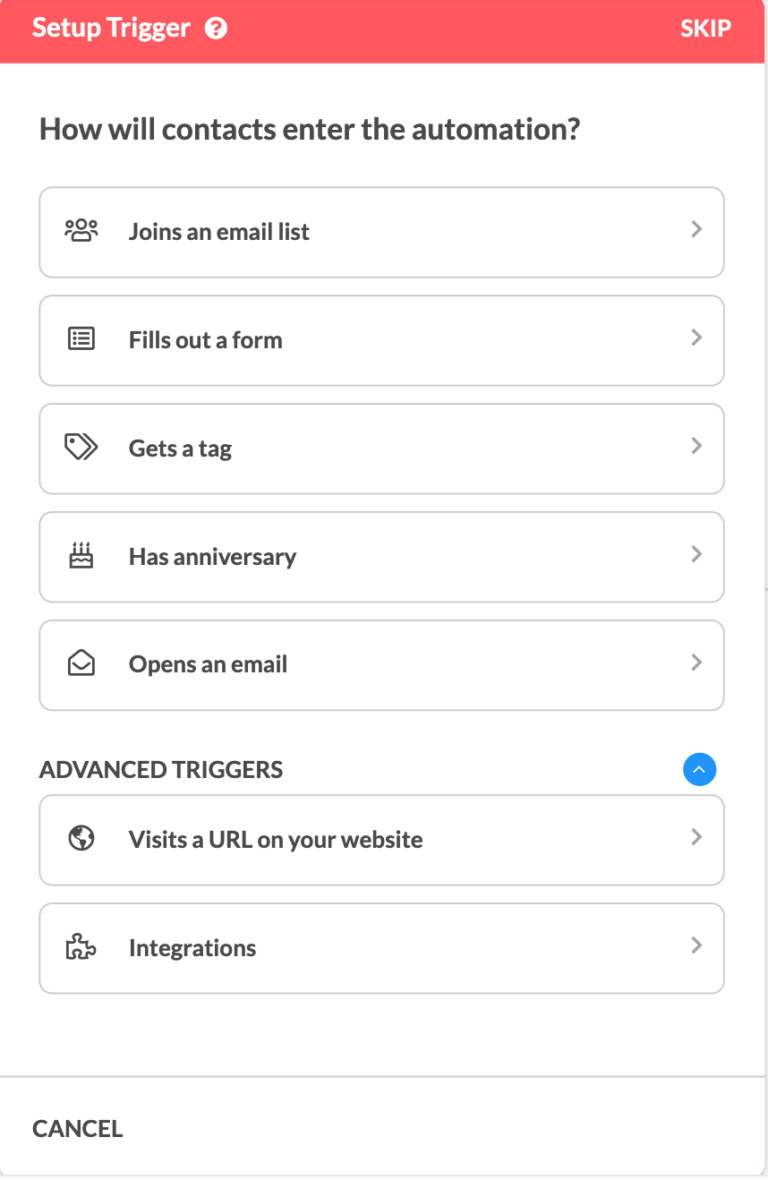768x1180 pixels.
Task: Select the Visits a URL on your website trigger
Action: (381, 839)
